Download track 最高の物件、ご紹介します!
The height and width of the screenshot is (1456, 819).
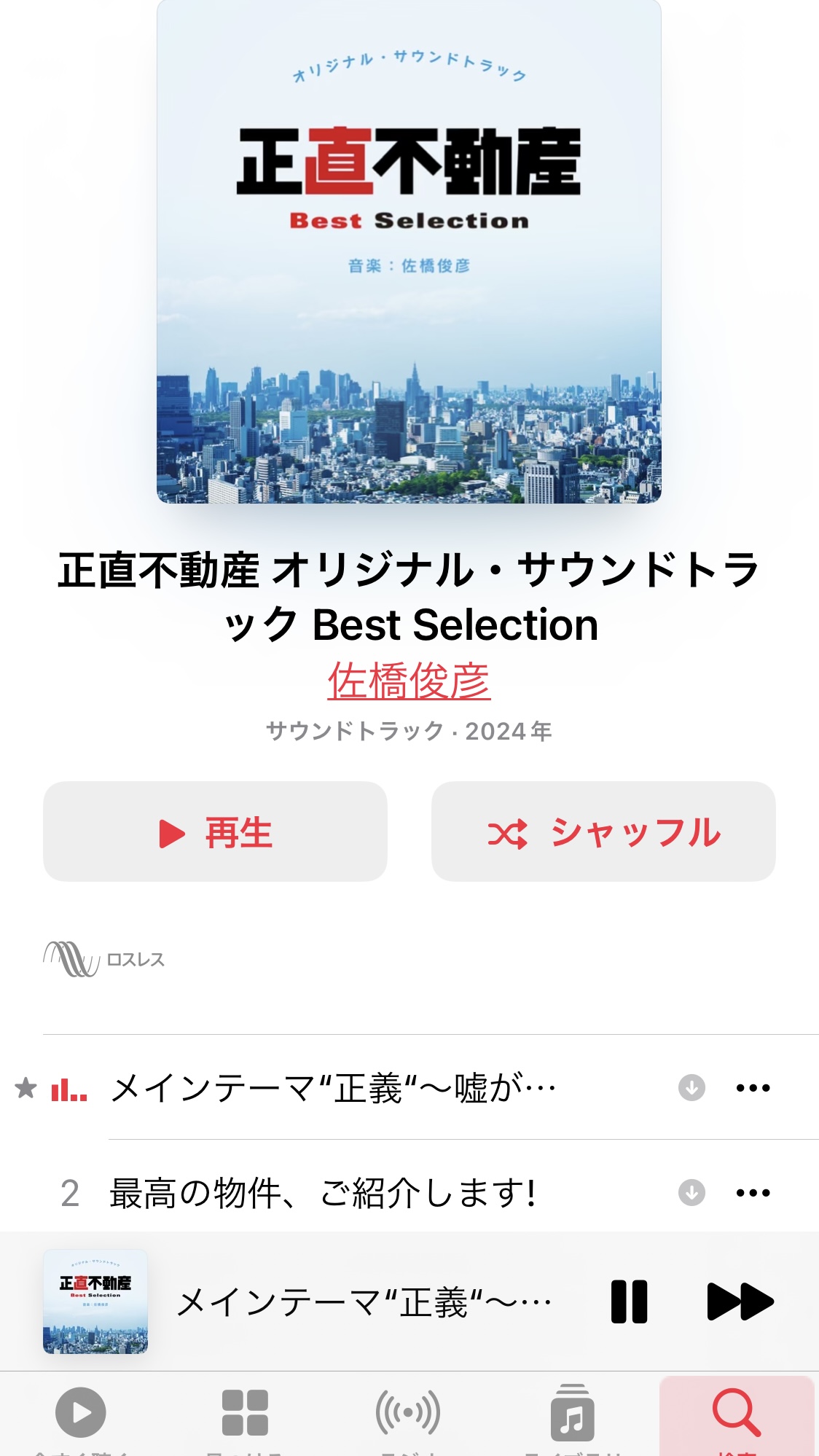(x=691, y=1193)
